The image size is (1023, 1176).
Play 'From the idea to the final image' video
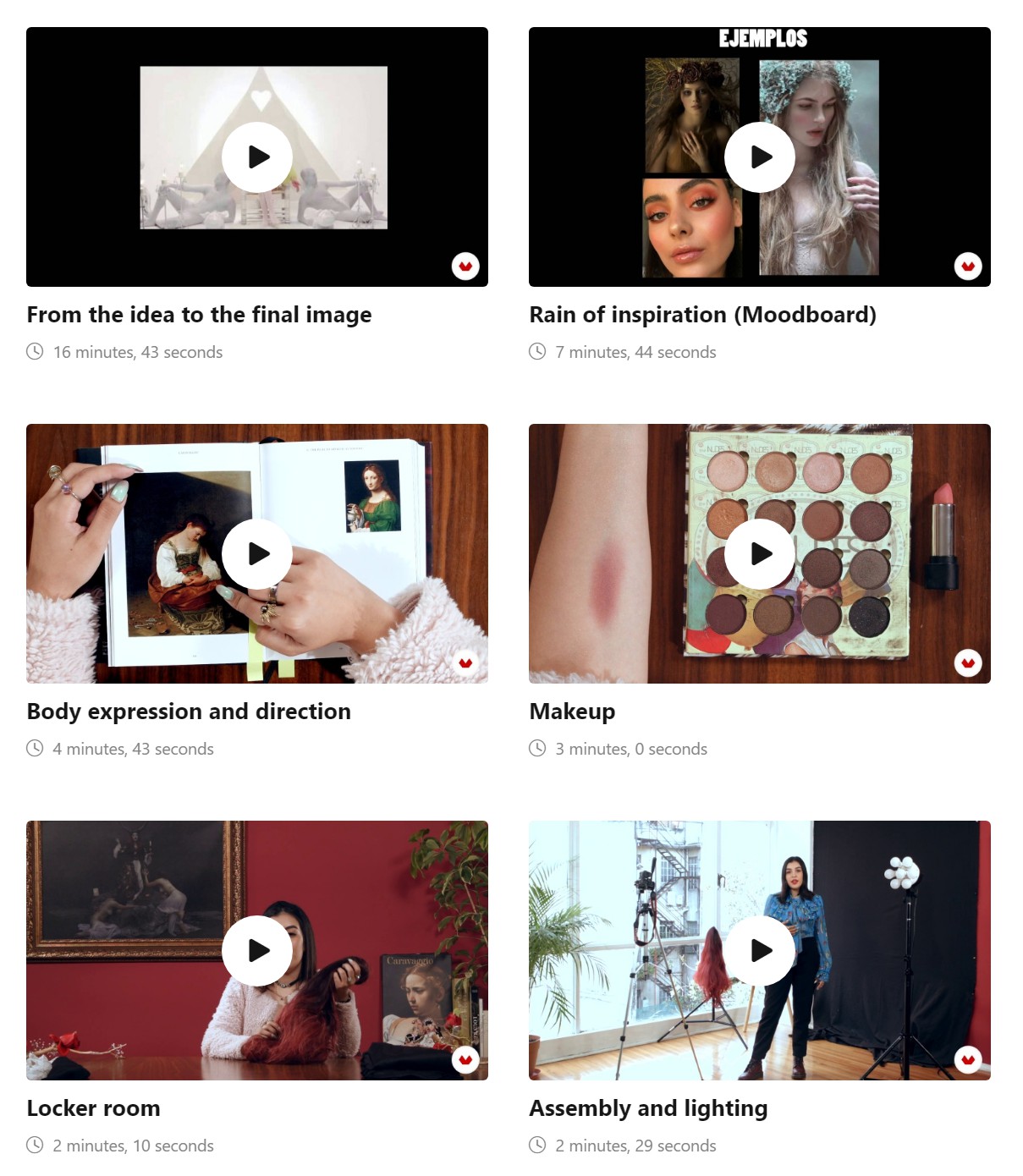[257, 157]
